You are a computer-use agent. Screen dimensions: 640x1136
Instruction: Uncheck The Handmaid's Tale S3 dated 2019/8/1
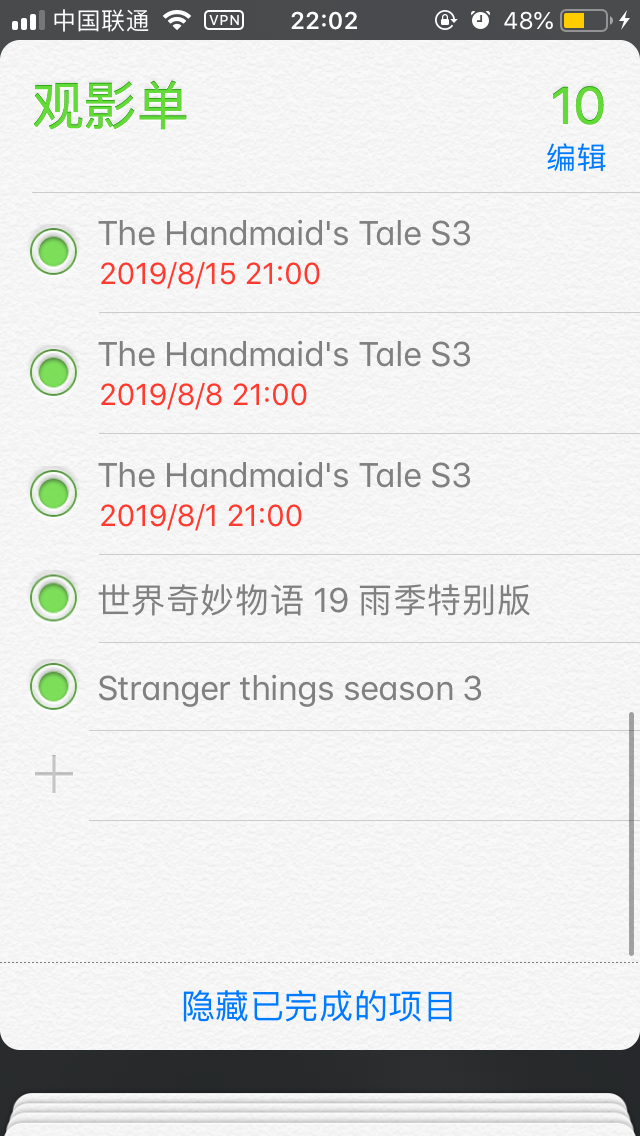(x=54, y=493)
